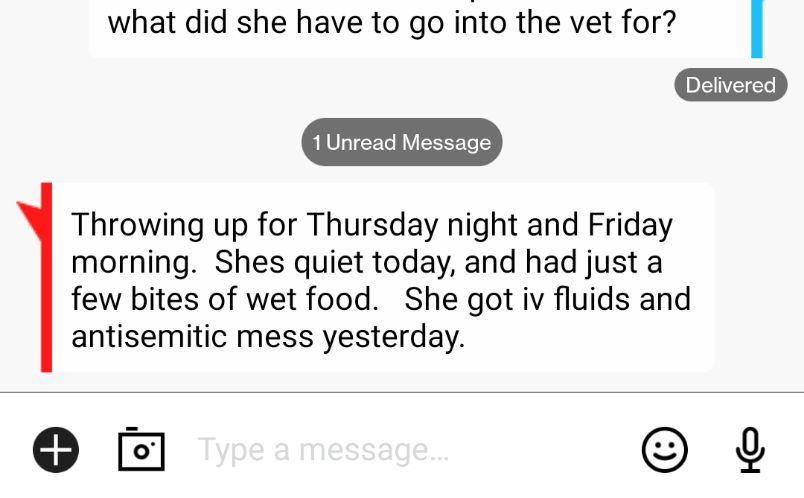Focus the Type a message field
The width and height of the screenshot is (804, 498).
(x=400, y=450)
